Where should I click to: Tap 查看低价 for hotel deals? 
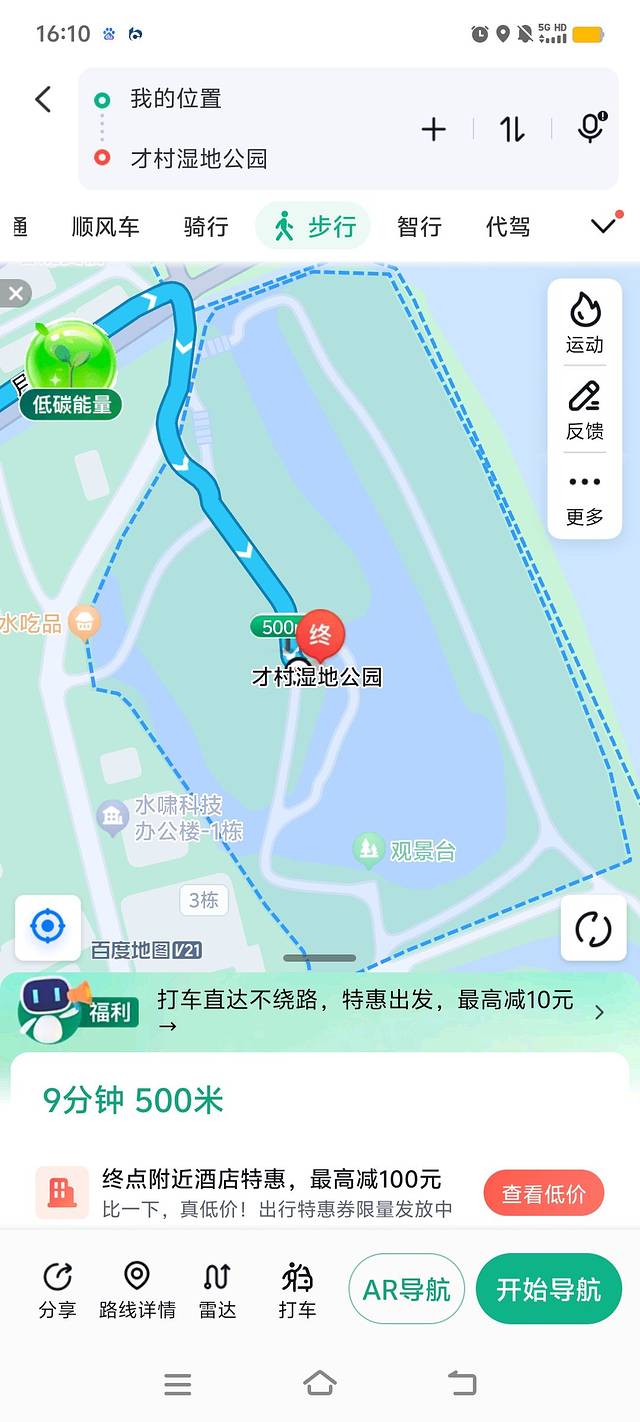click(544, 1193)
